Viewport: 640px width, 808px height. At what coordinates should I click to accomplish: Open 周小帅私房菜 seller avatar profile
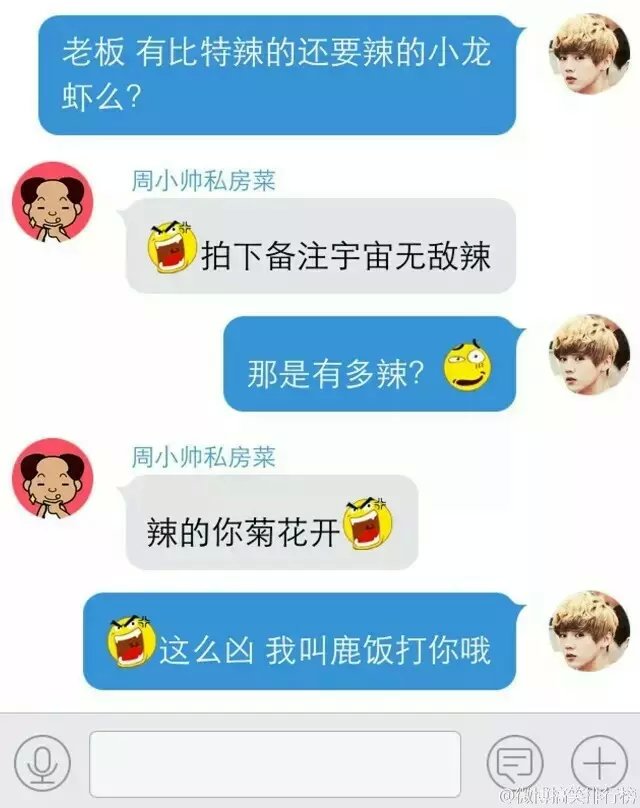(52, 204)
